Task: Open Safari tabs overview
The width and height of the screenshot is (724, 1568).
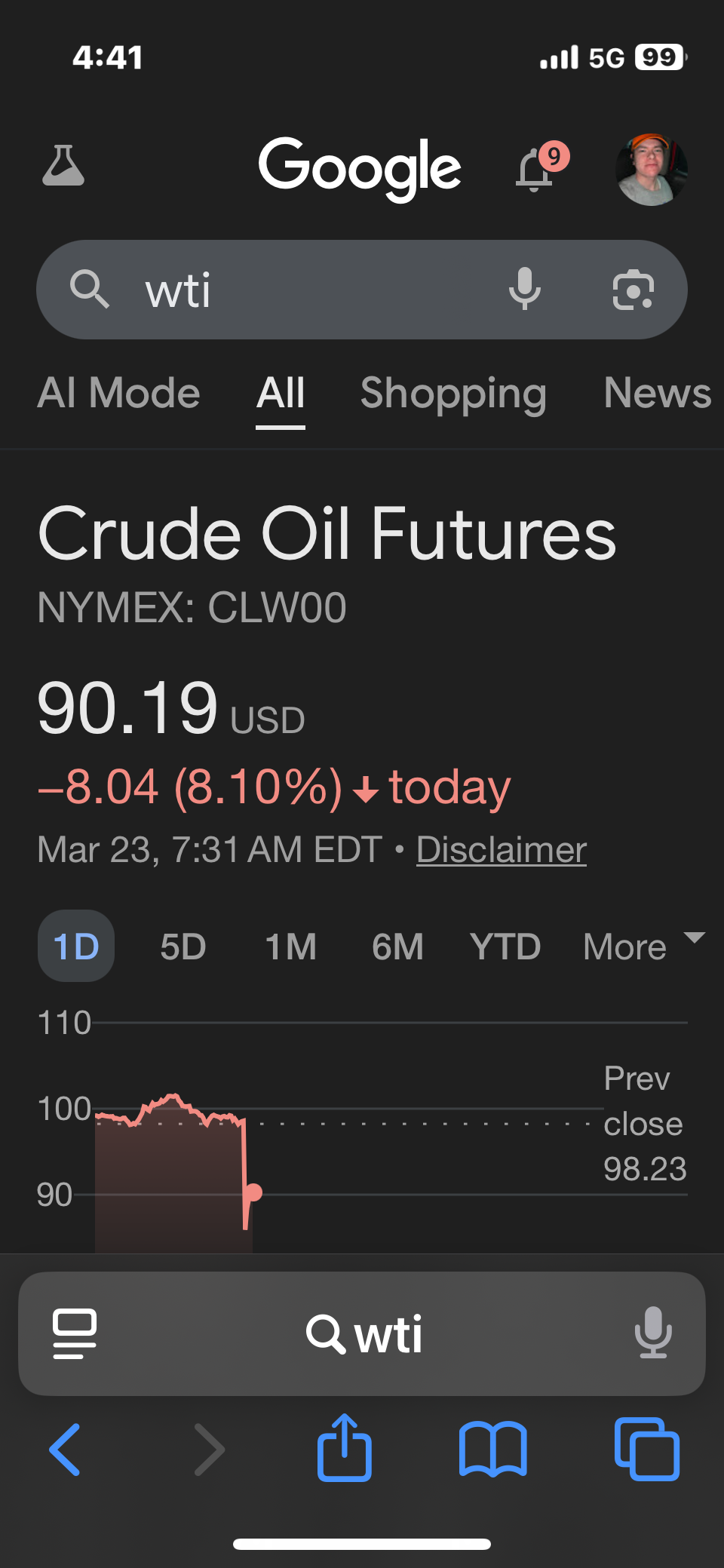Action: click(x=647, y=1449)
